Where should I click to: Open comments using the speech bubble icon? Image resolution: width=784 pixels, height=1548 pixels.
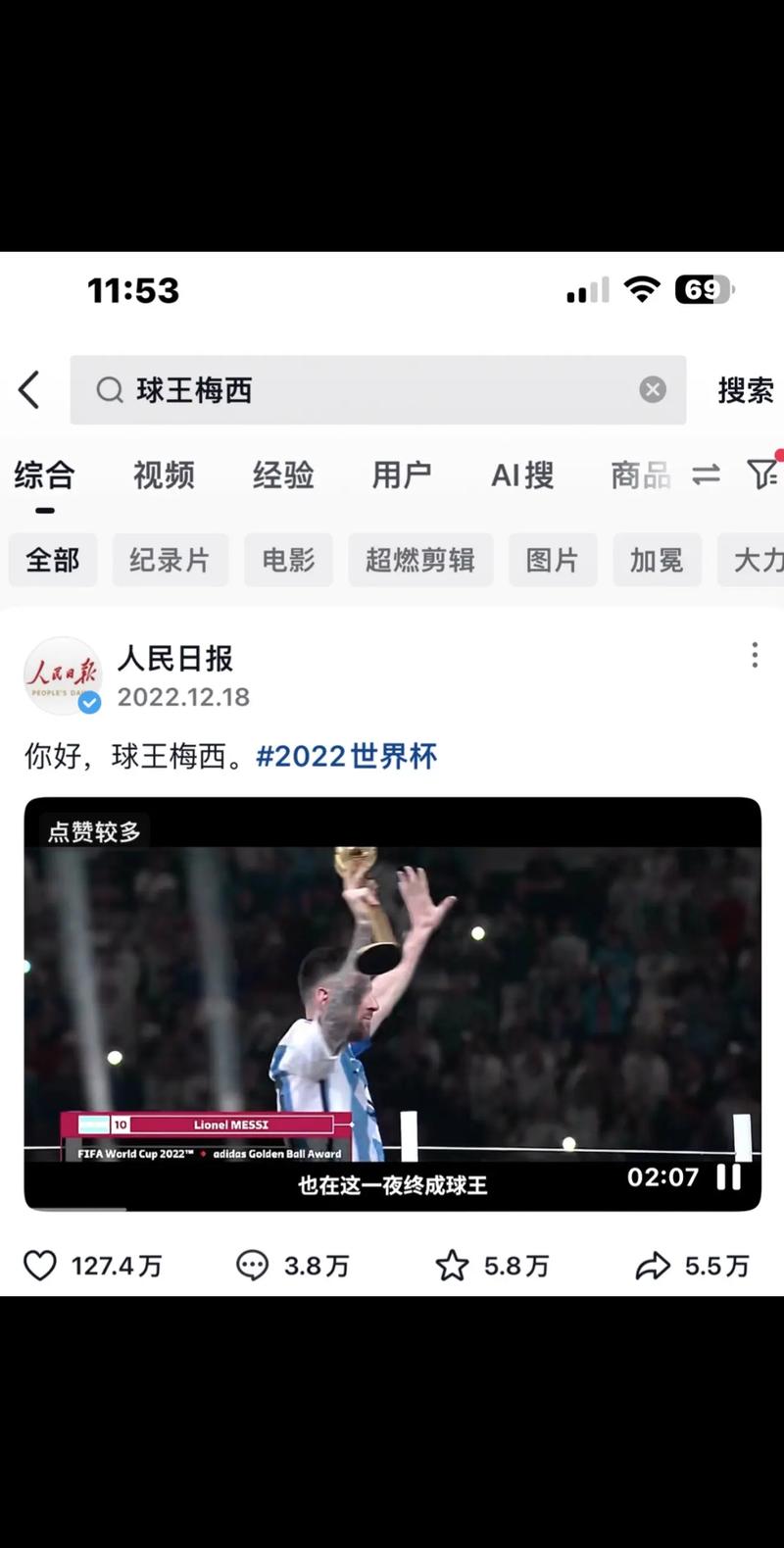[x=254, y=1266]
